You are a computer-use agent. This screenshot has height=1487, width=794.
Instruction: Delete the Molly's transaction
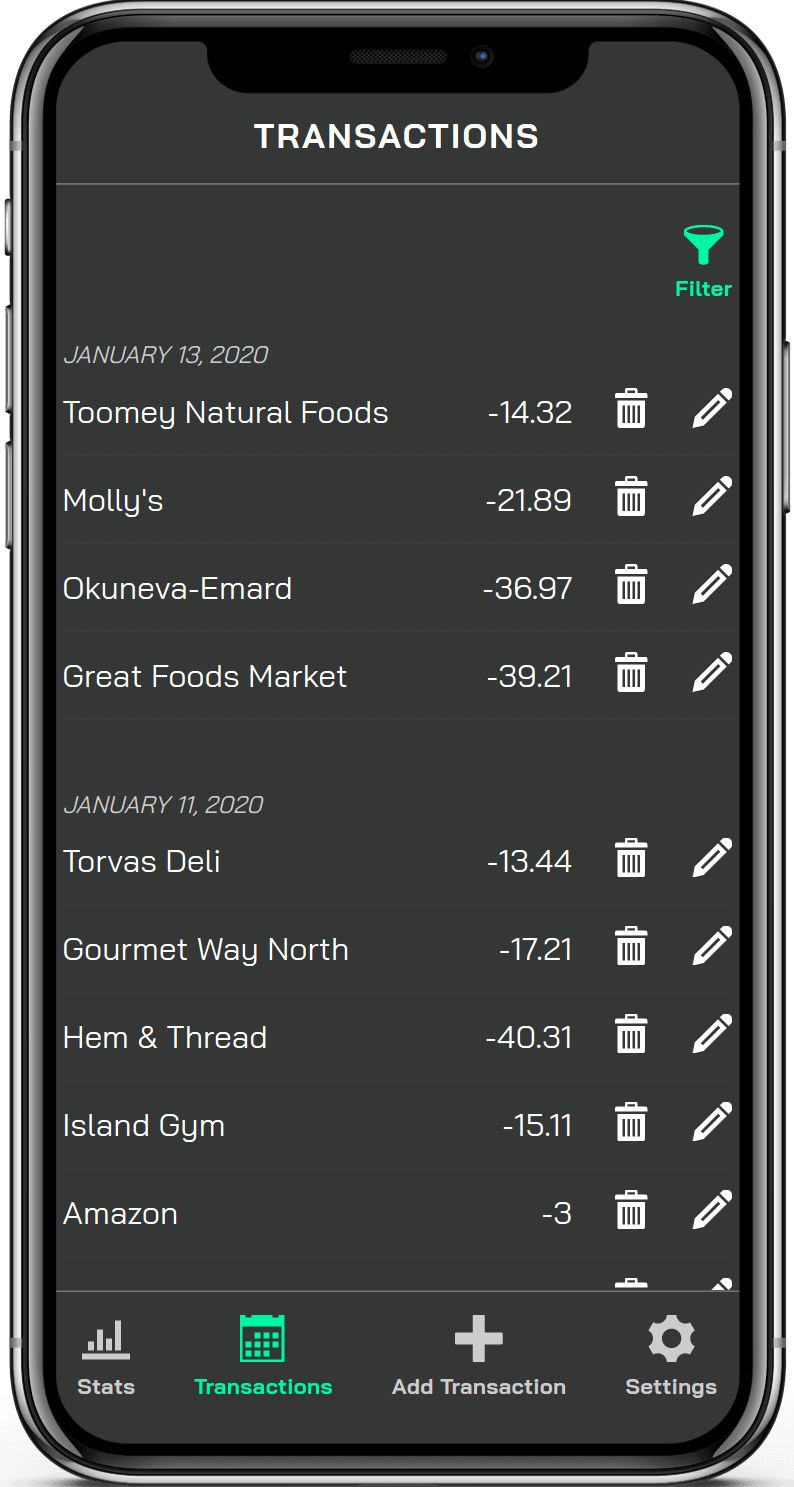631,497
